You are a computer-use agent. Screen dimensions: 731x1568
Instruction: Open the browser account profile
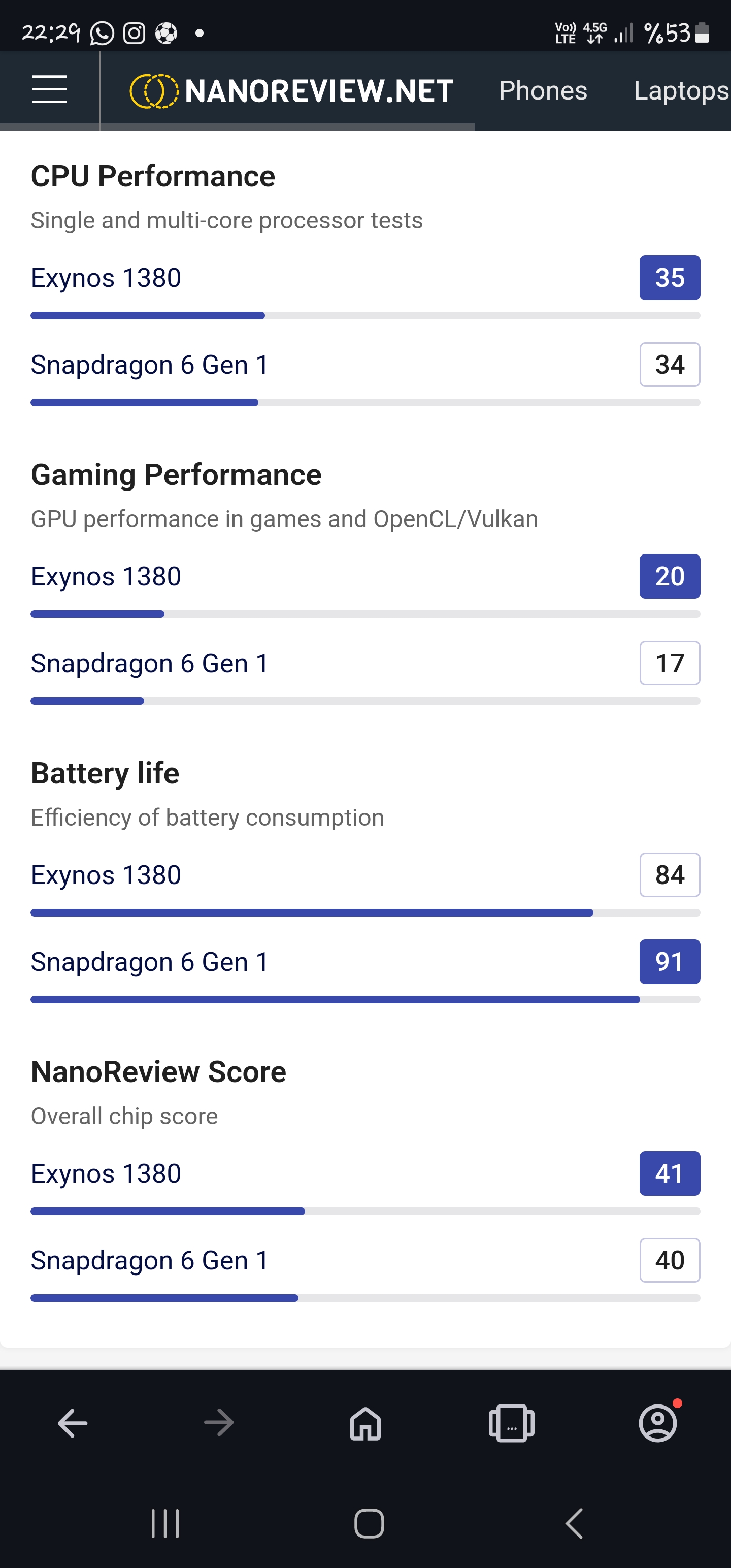pos(657,1423)
